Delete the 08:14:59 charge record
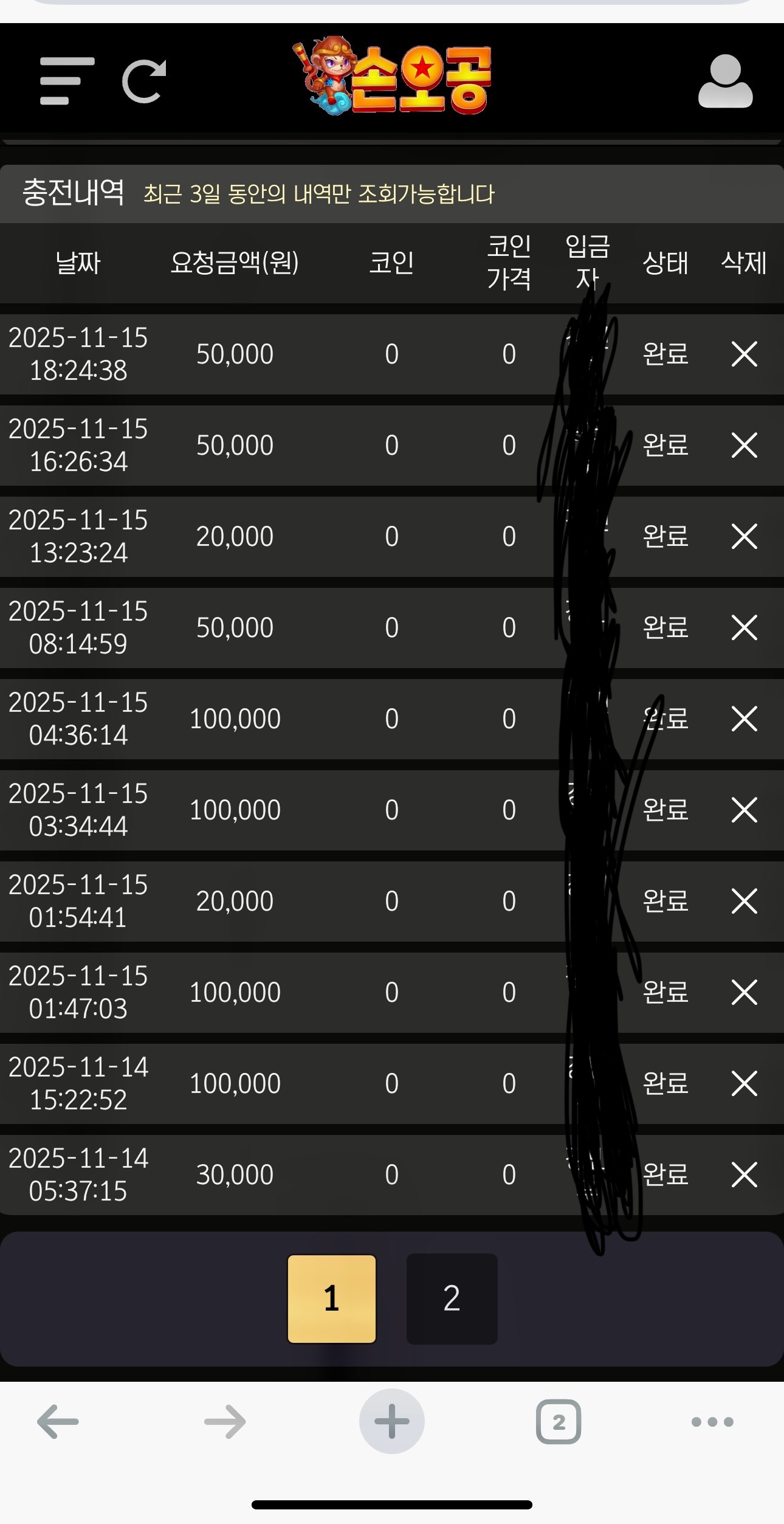 [x=744, y=627]
